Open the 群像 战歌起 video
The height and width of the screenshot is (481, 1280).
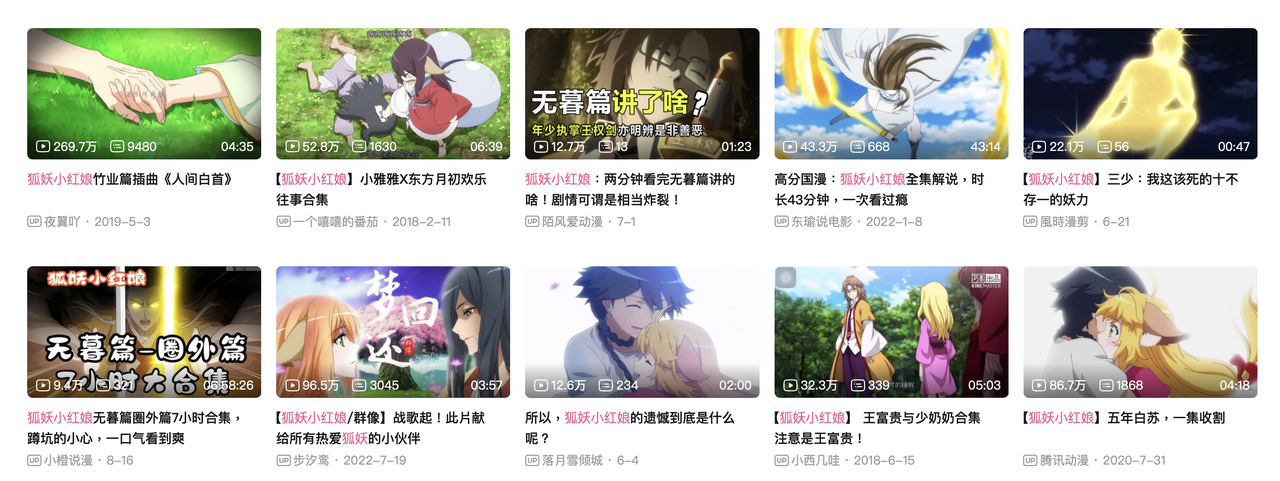392,332
